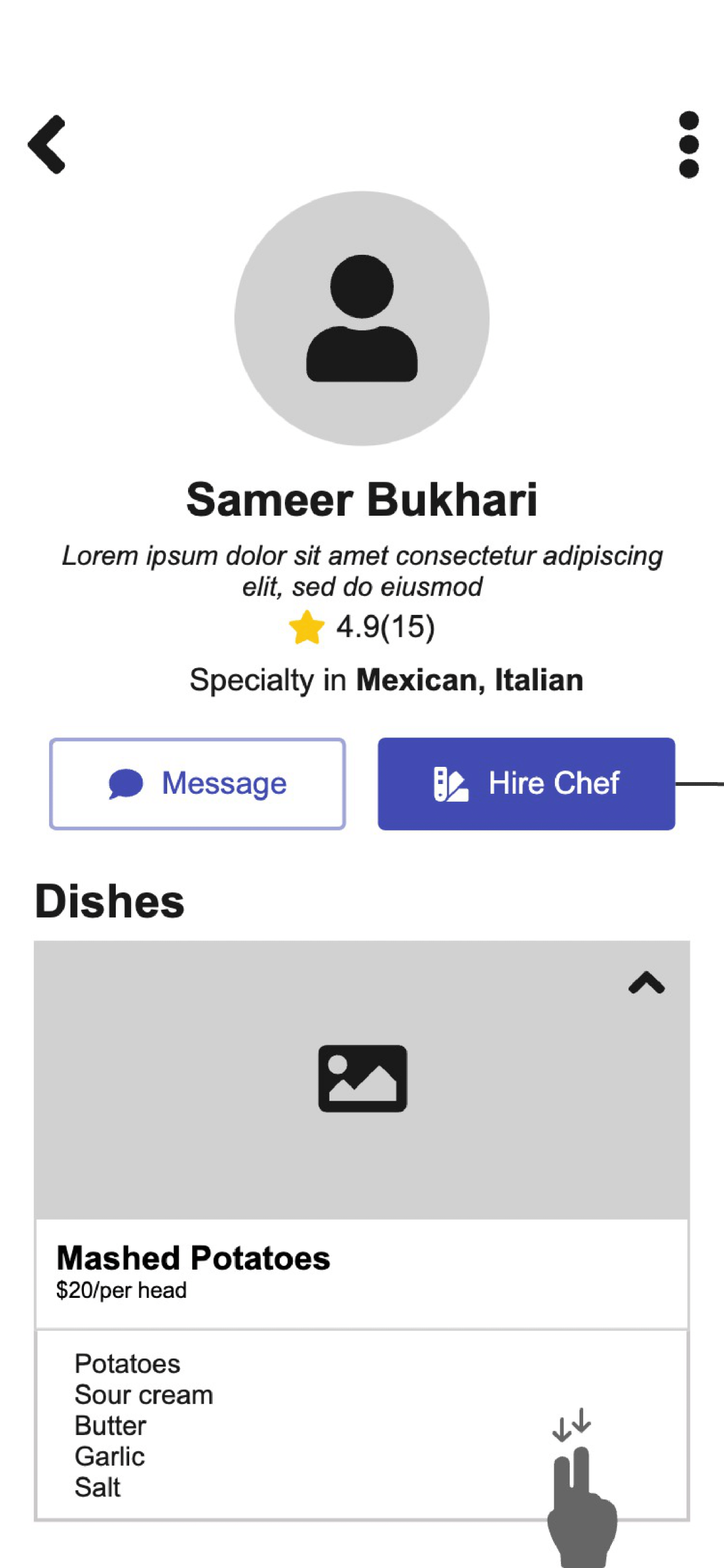Image resolution: width=724 pixels, height=1568 pixels.
Task: Collapse the Mashed Potatoes dish card
Action: (646, 982)
